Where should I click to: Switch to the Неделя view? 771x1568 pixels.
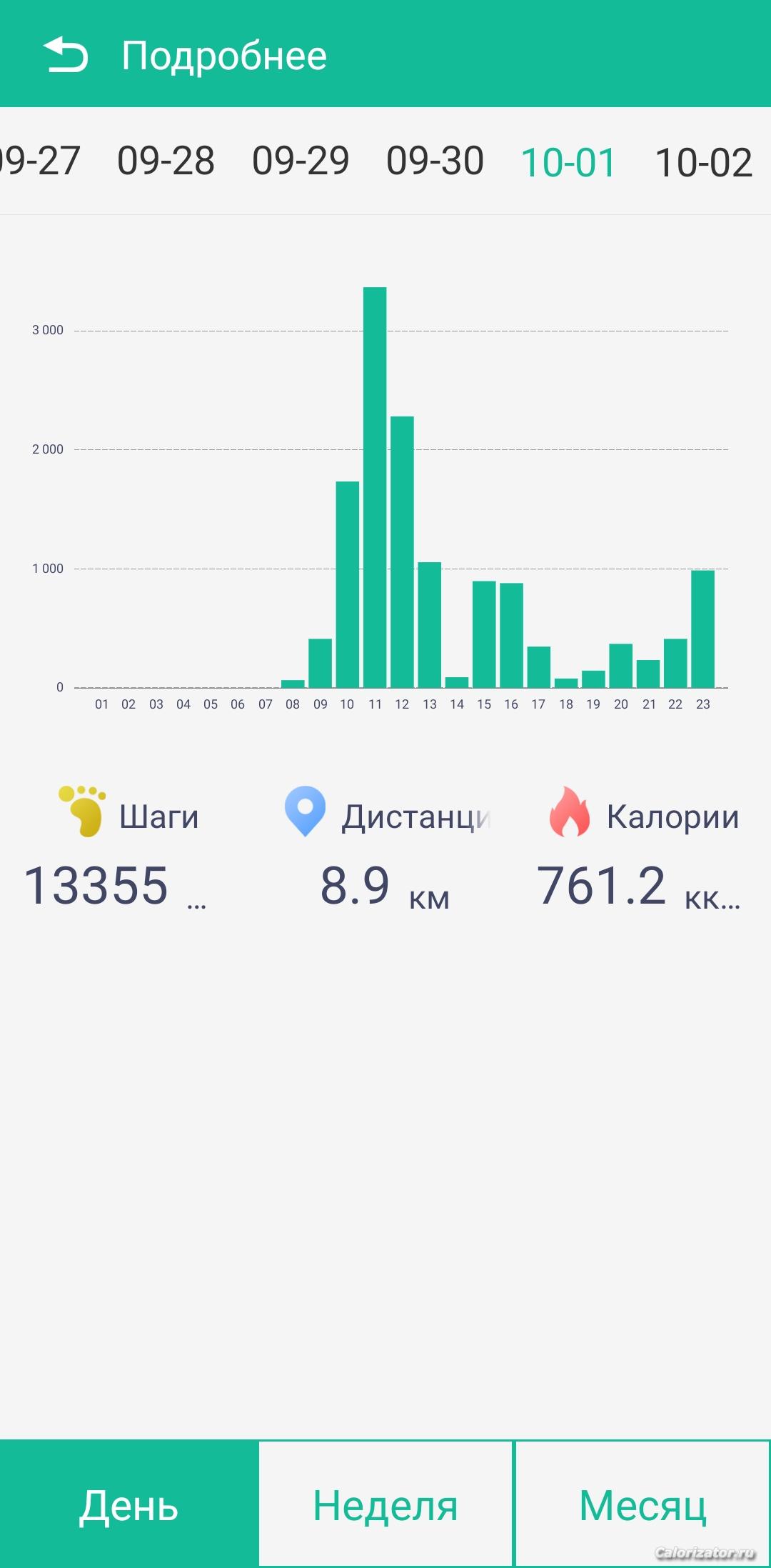click(x=385, y=1504)
